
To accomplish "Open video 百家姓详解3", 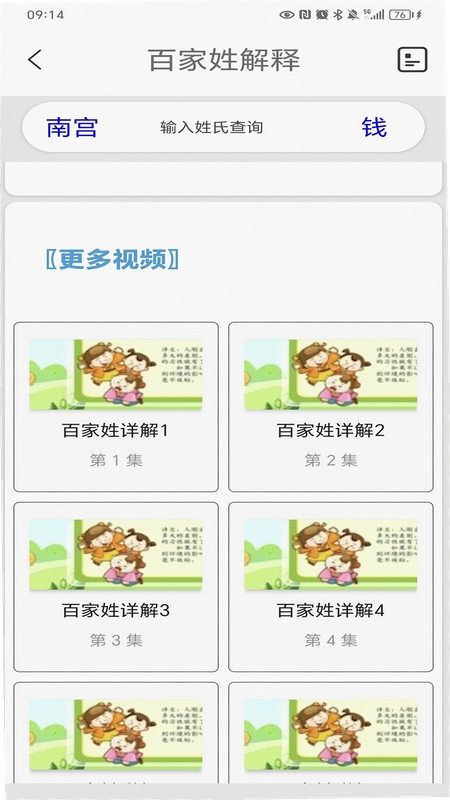I will (x=116, y=587).
